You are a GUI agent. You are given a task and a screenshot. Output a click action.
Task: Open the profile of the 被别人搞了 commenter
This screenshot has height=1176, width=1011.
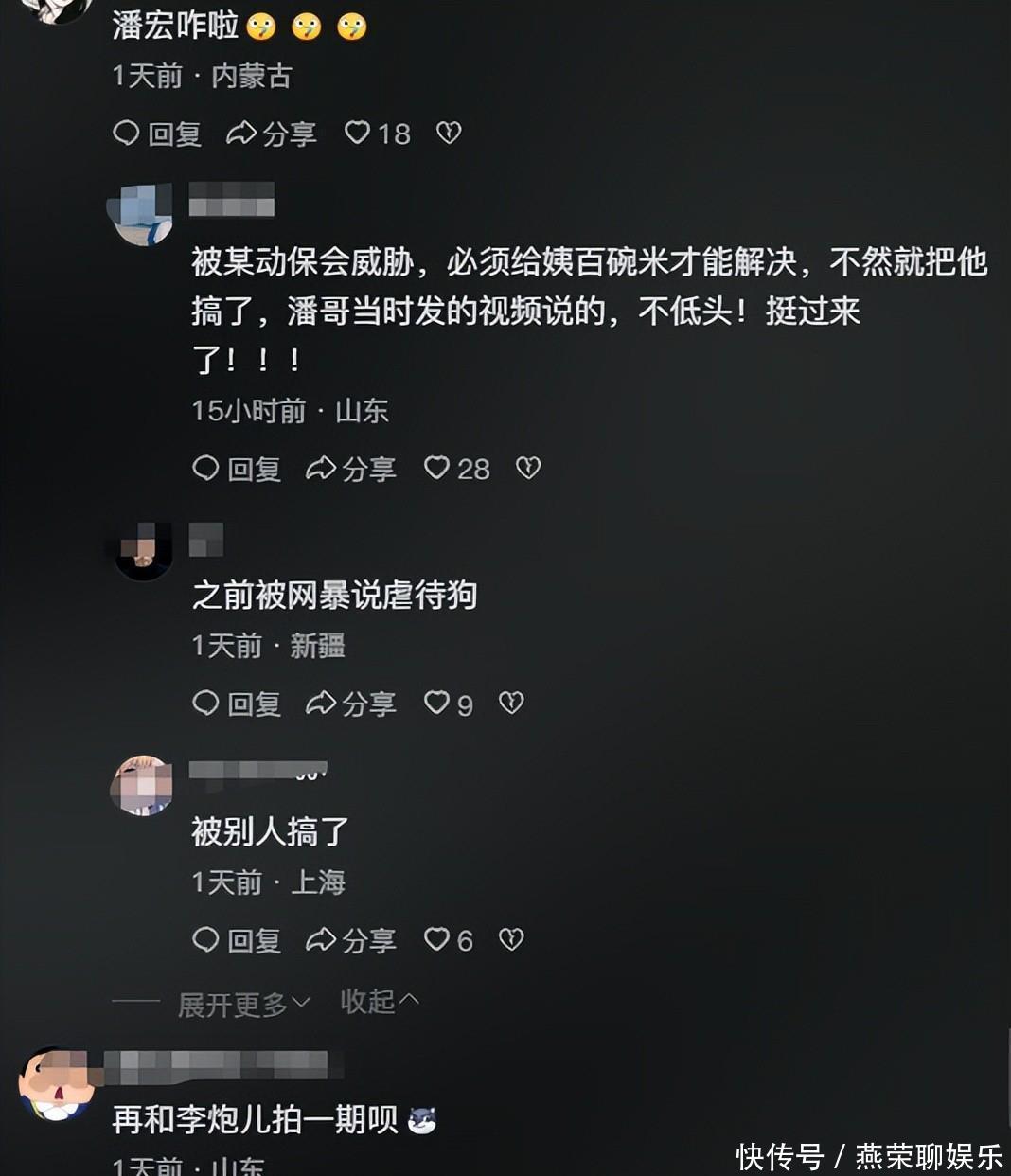coord(143,786)
